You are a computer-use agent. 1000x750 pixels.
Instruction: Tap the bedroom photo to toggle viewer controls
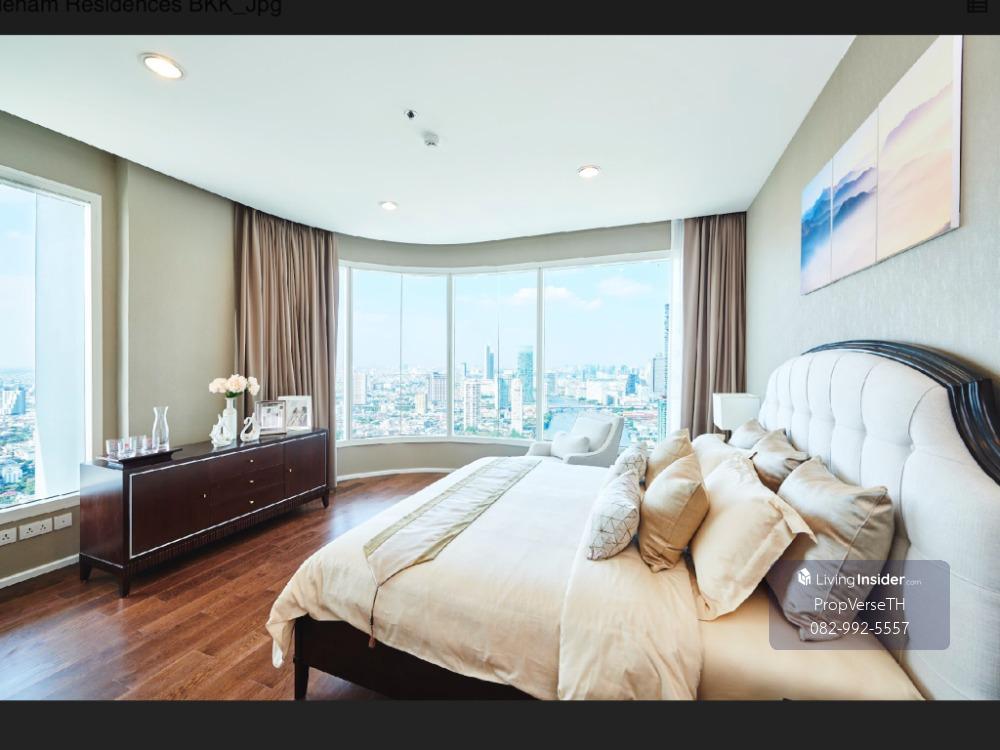[500, 368]
